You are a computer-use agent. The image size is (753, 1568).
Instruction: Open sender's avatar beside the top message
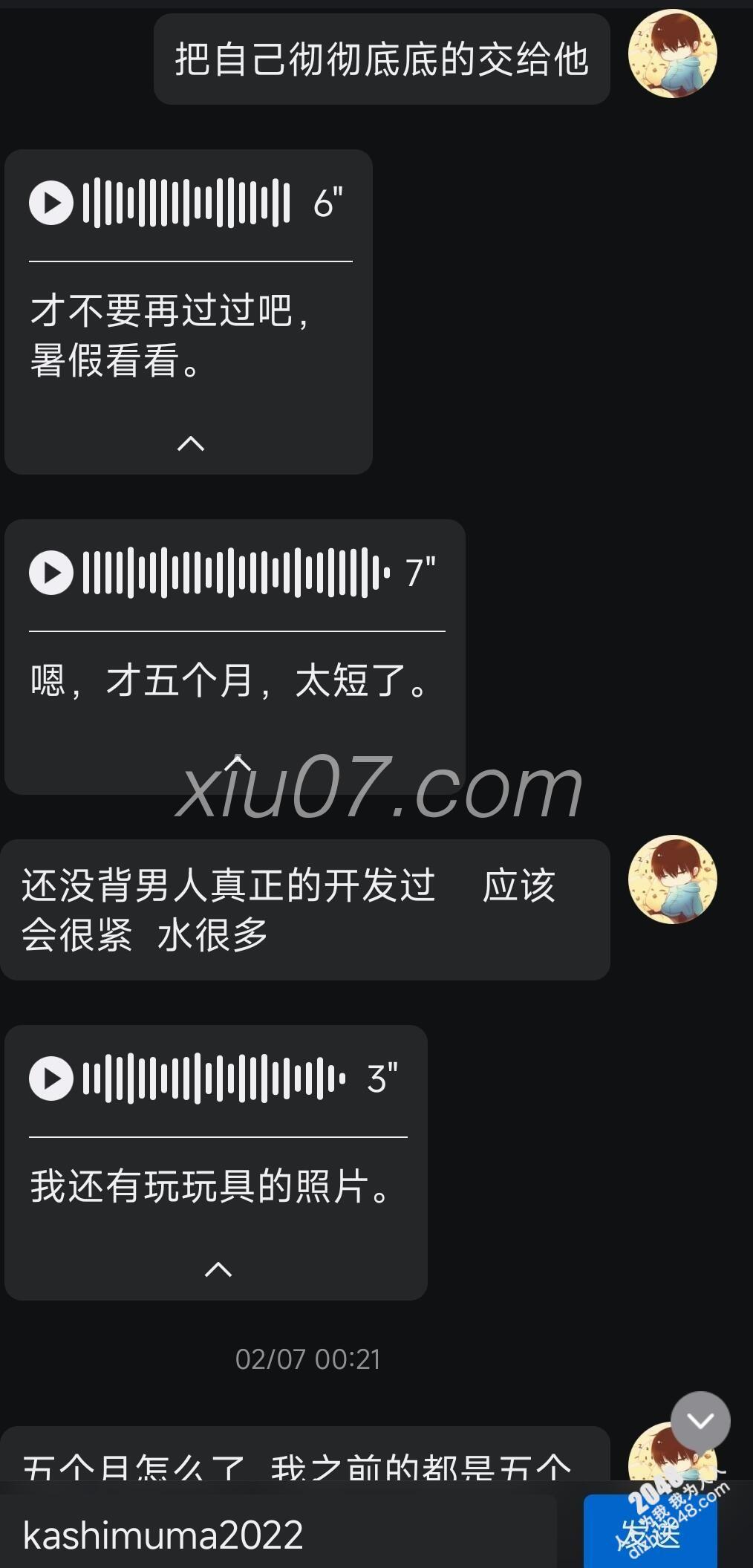pyautogui.click(x=673, y=54)
